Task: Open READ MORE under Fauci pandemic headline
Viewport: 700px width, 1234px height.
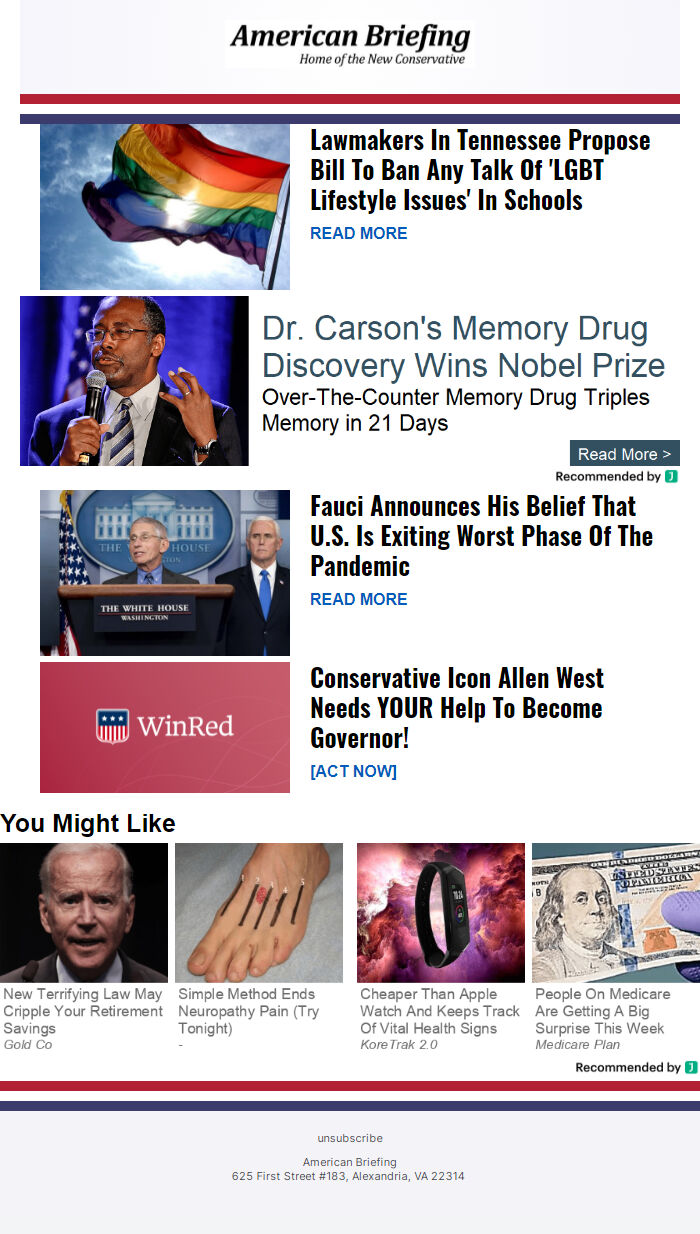Action: coord(358,599)
